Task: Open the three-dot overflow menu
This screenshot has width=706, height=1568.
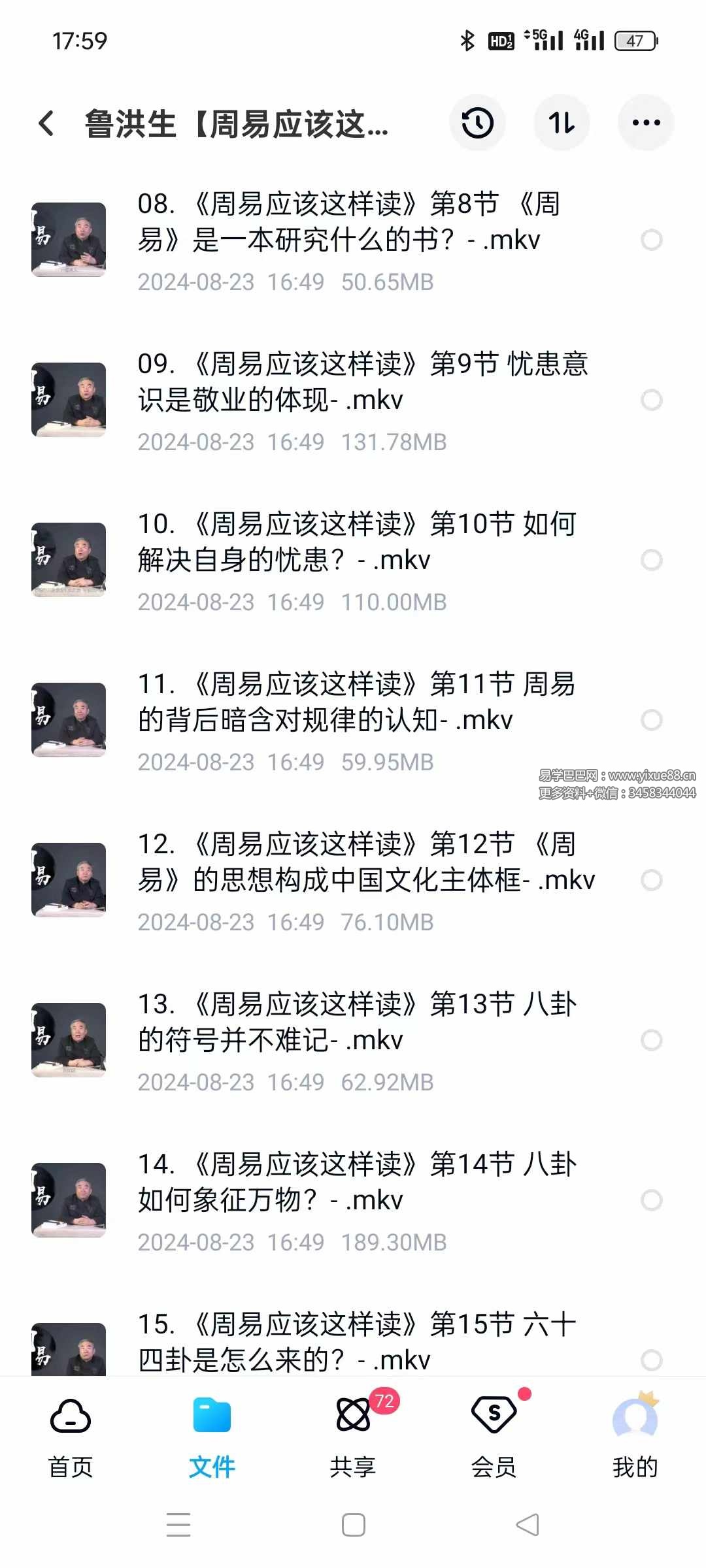Action: click(x=646, y=123)
